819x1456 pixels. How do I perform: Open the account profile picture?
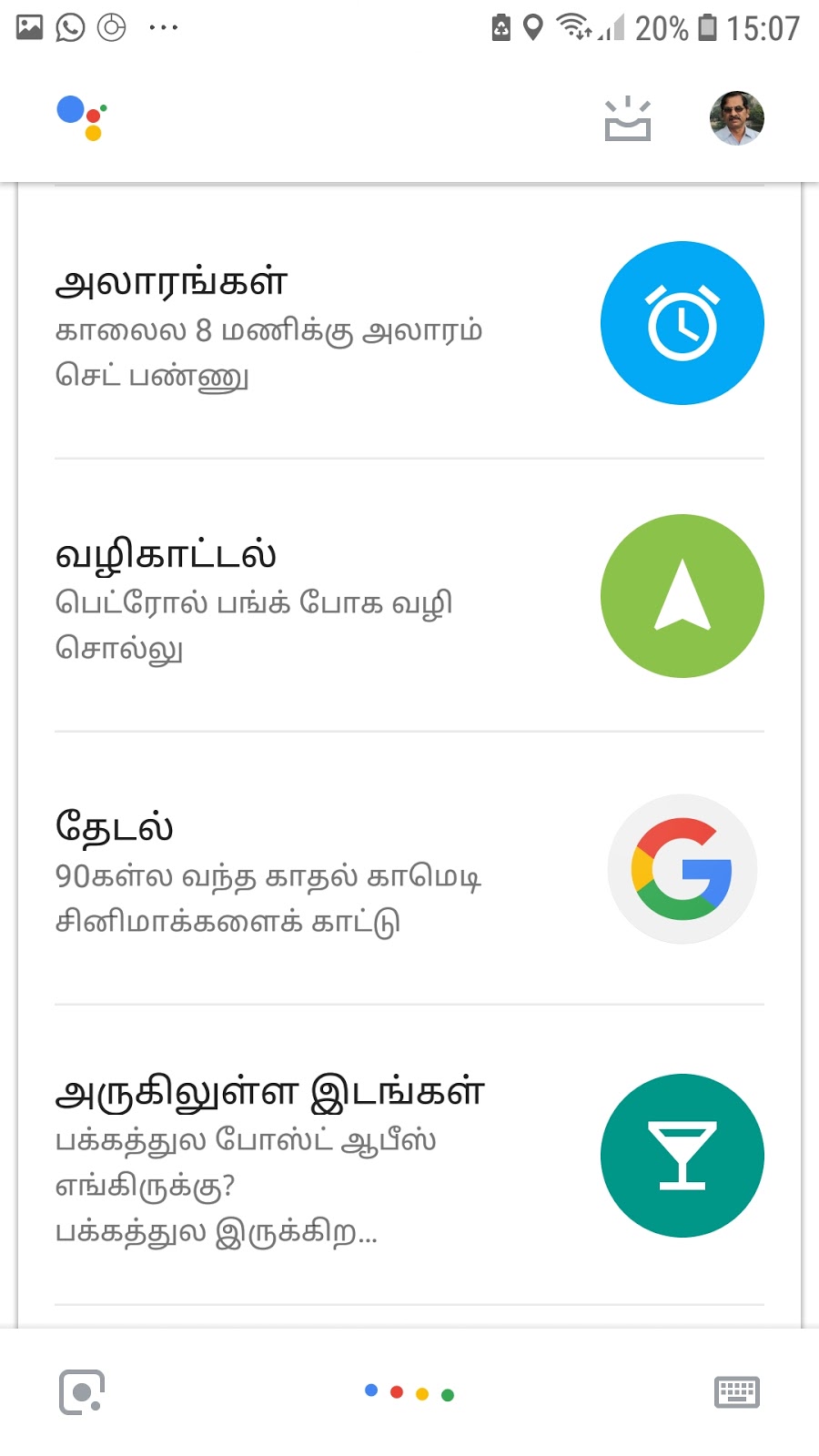(x=736, y=118)
